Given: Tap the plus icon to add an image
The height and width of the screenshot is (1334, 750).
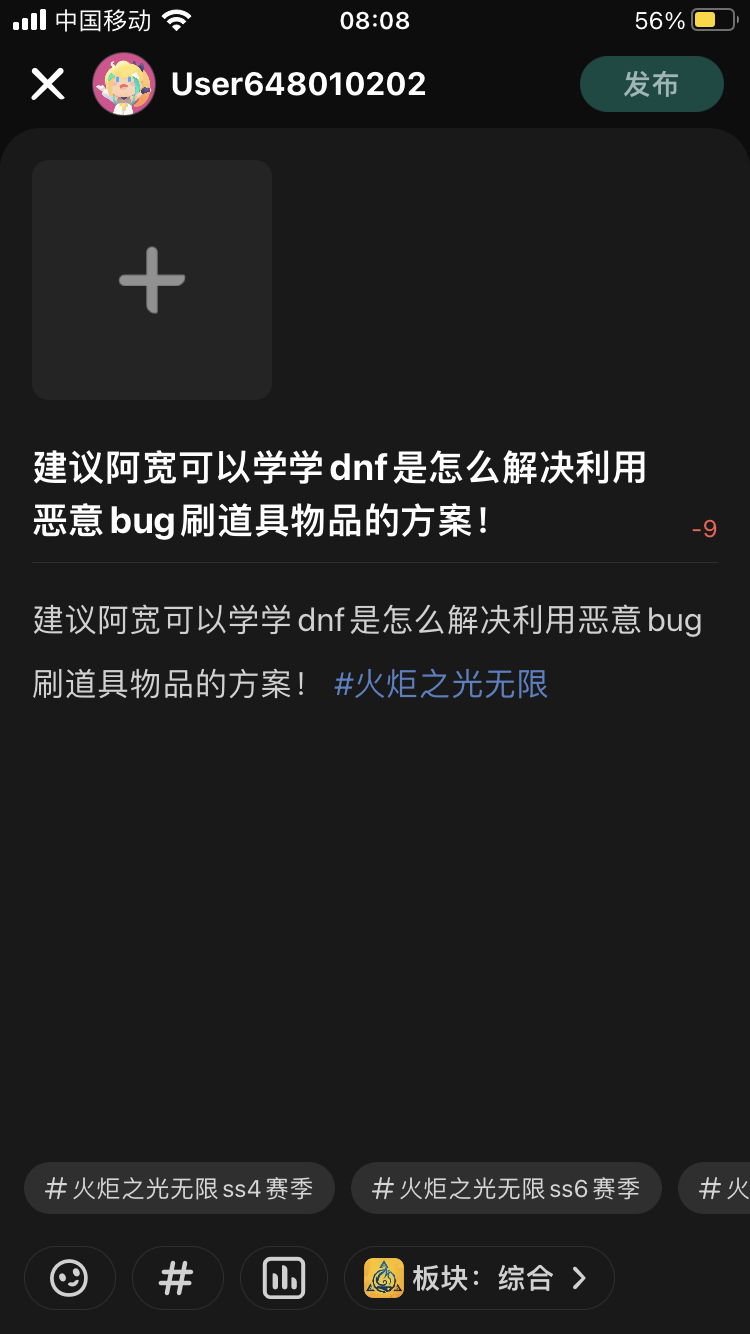Looking at the screenshot, I should (x=151, y=279).
